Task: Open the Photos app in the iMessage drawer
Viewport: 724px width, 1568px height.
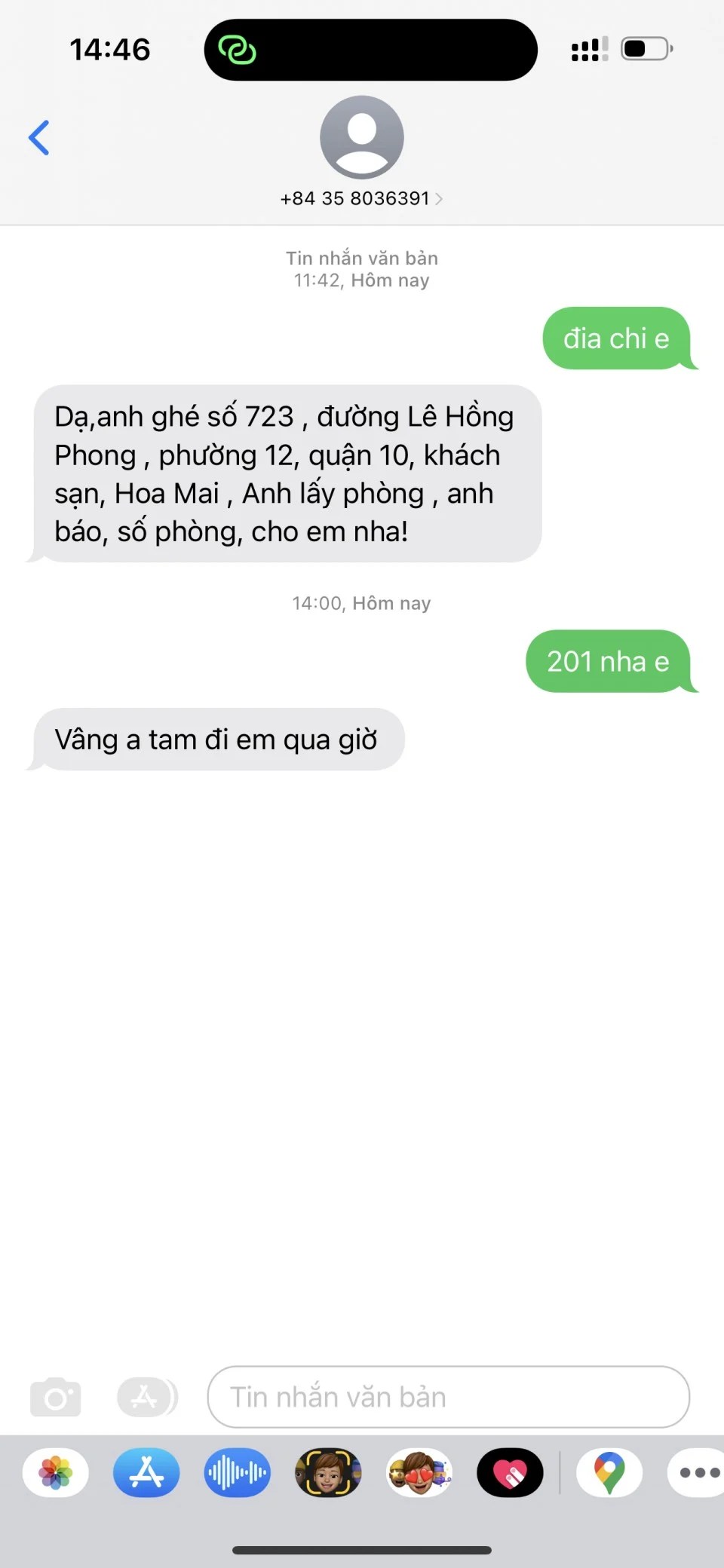Action: (x=56, y=1472)
